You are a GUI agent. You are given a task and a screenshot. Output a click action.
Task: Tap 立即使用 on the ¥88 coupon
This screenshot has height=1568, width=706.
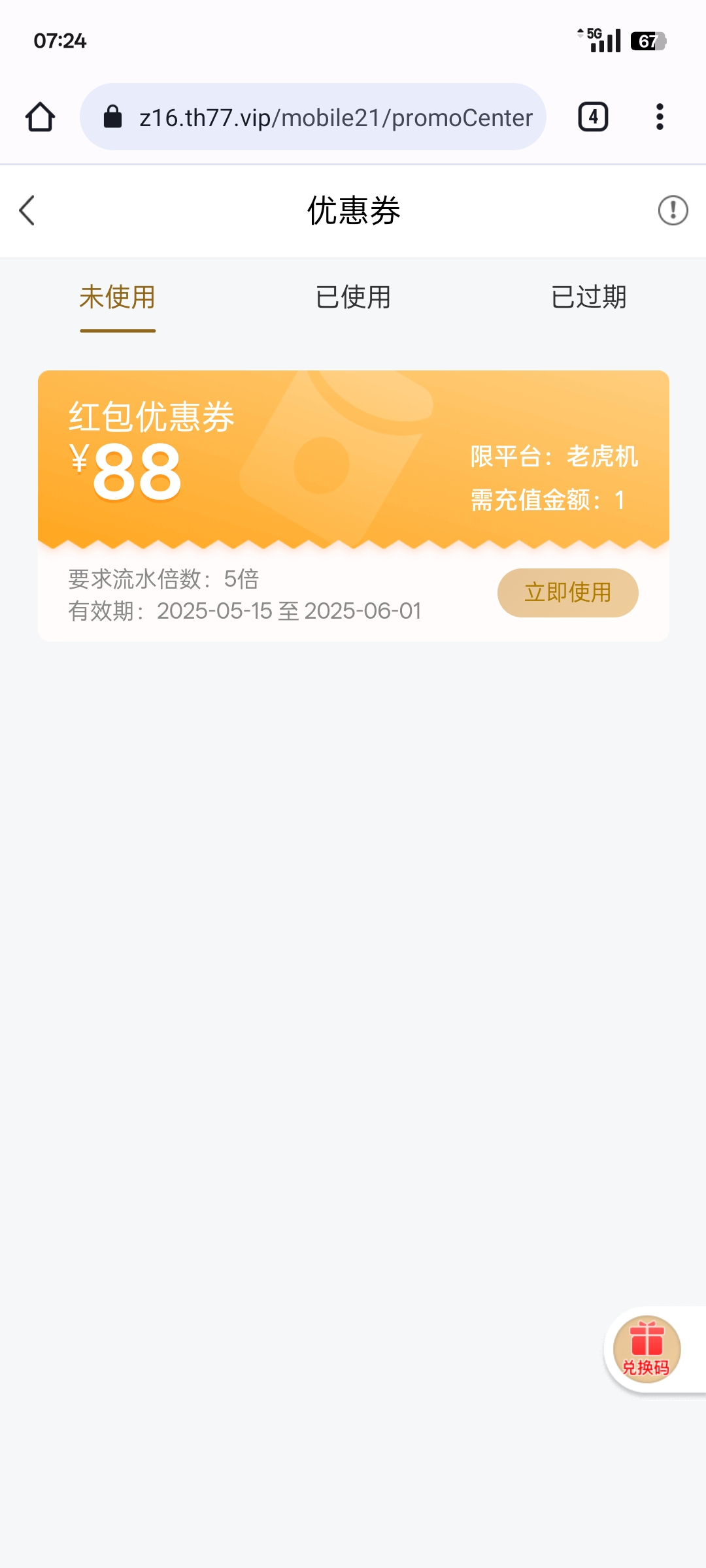(x=567, y=593)
